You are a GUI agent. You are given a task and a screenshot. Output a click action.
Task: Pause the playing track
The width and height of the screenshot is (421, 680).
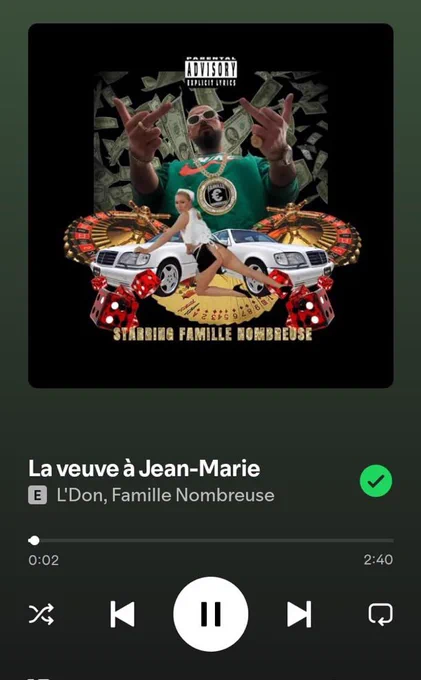(x=211, y=614)
